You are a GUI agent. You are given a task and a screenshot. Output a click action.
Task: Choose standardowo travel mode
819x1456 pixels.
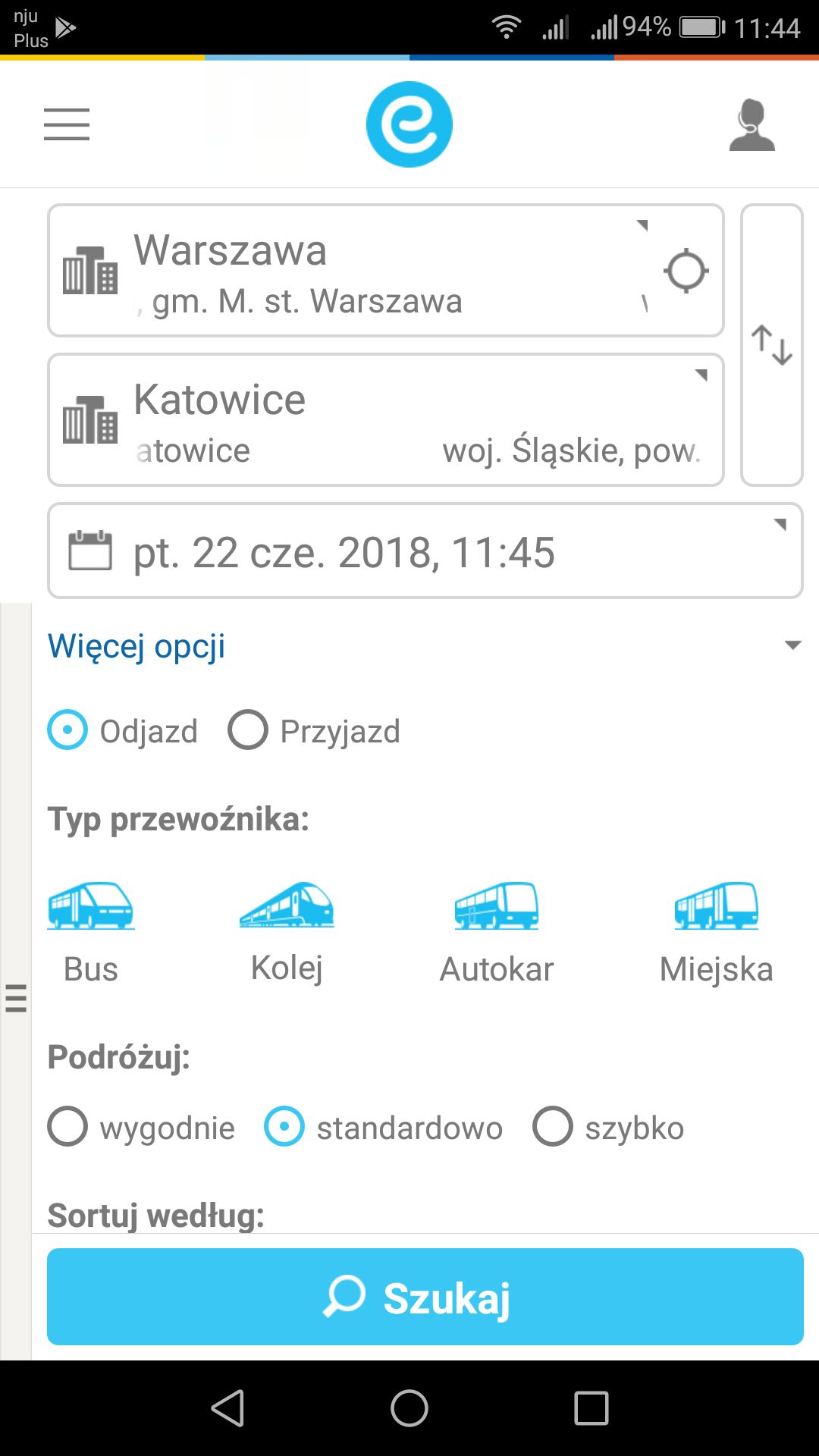pyautogui.click(x=383, y=1127)
